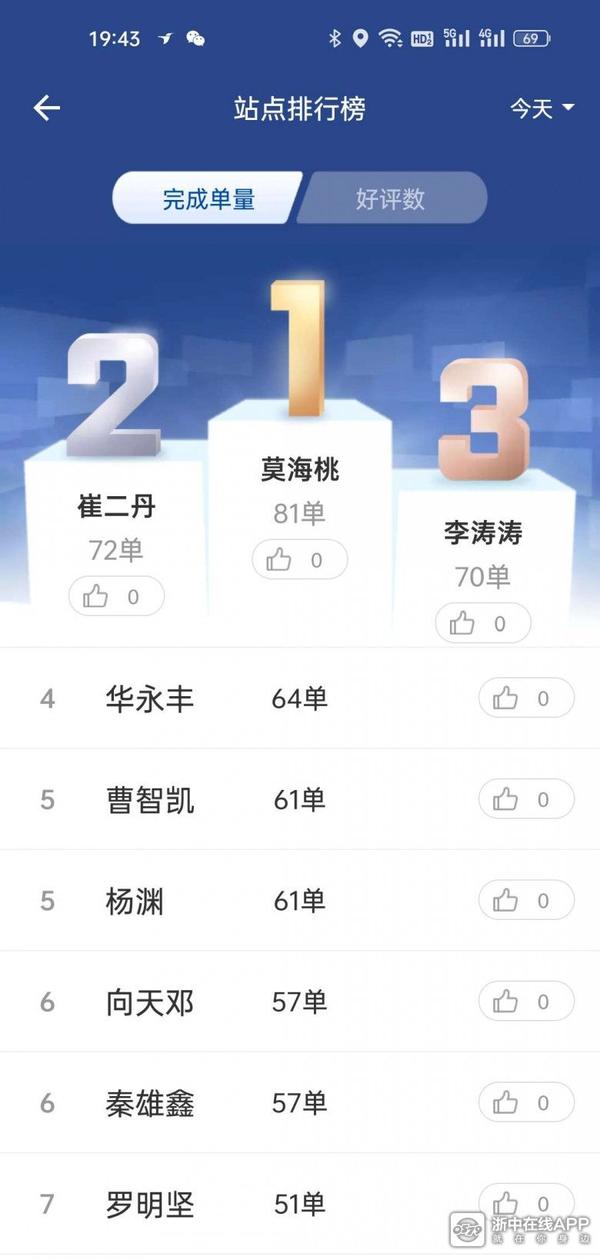Image resolution: width=600 pixels, height=1260 pixels.
Task: Like 李涛涛's third place ranking
Action: pos(482,624)
